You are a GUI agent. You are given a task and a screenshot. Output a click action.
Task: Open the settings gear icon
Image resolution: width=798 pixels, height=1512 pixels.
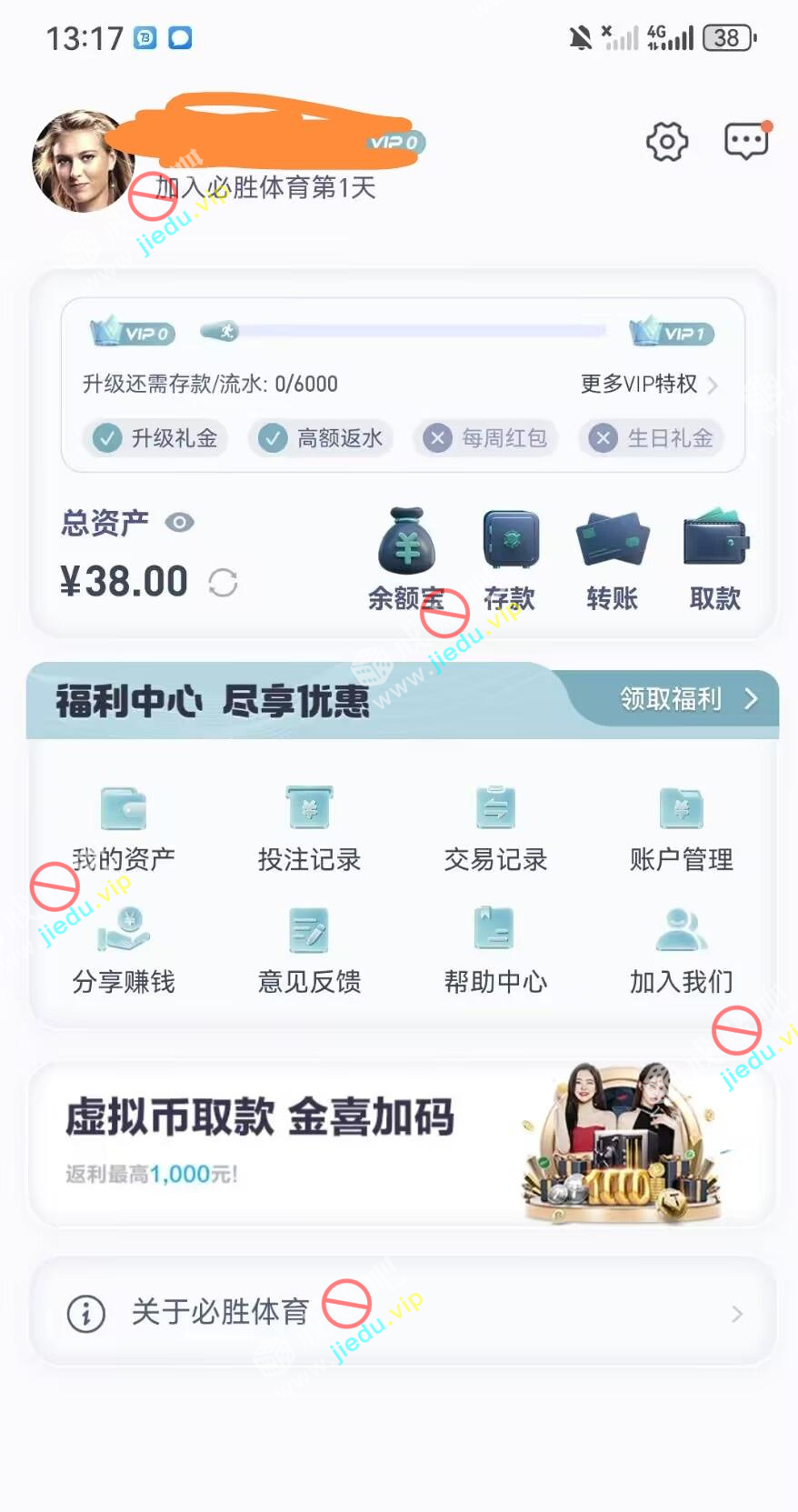click(667, 142)
